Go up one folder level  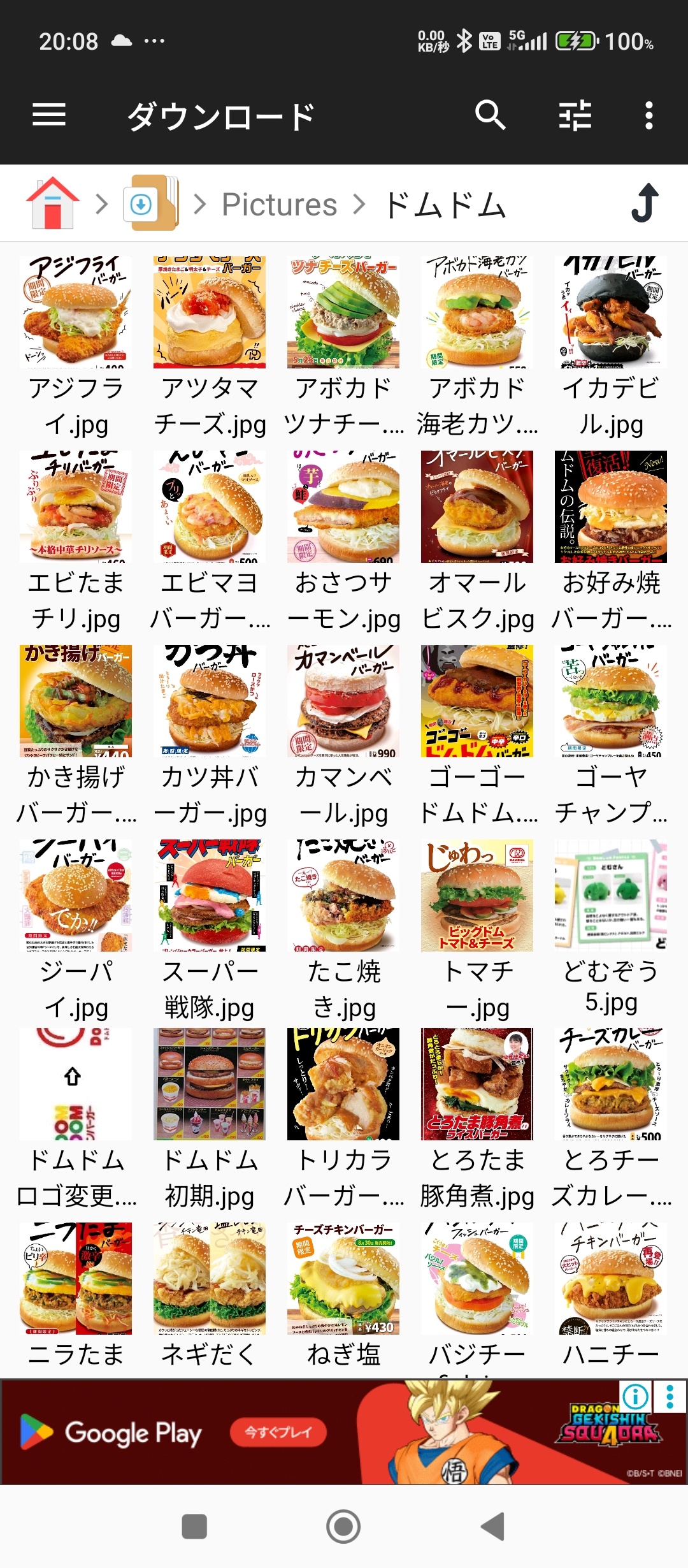[645, 203]
